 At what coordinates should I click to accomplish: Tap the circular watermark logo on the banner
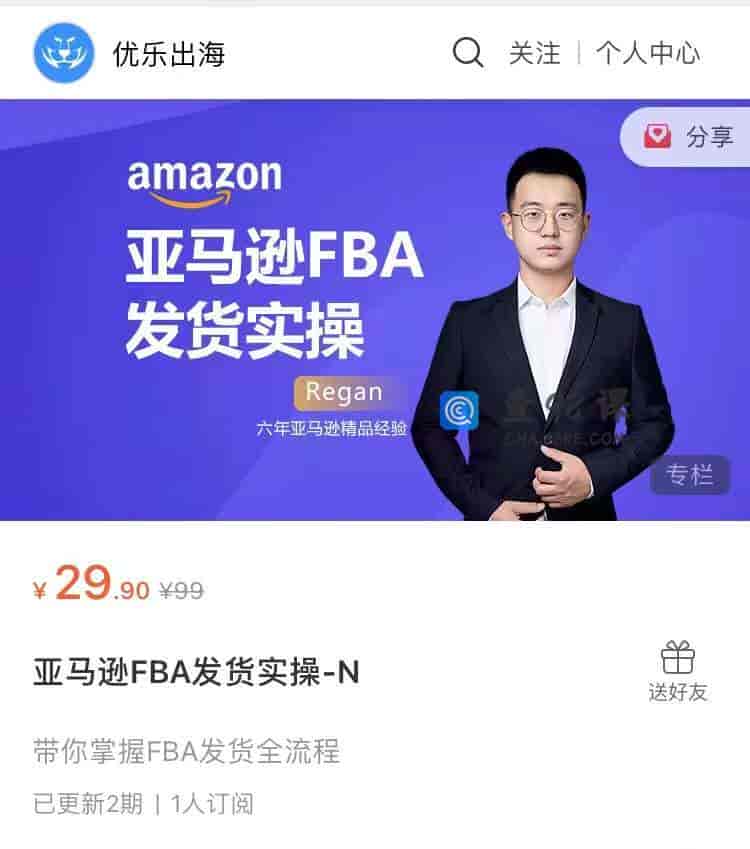tap(461, 412)
